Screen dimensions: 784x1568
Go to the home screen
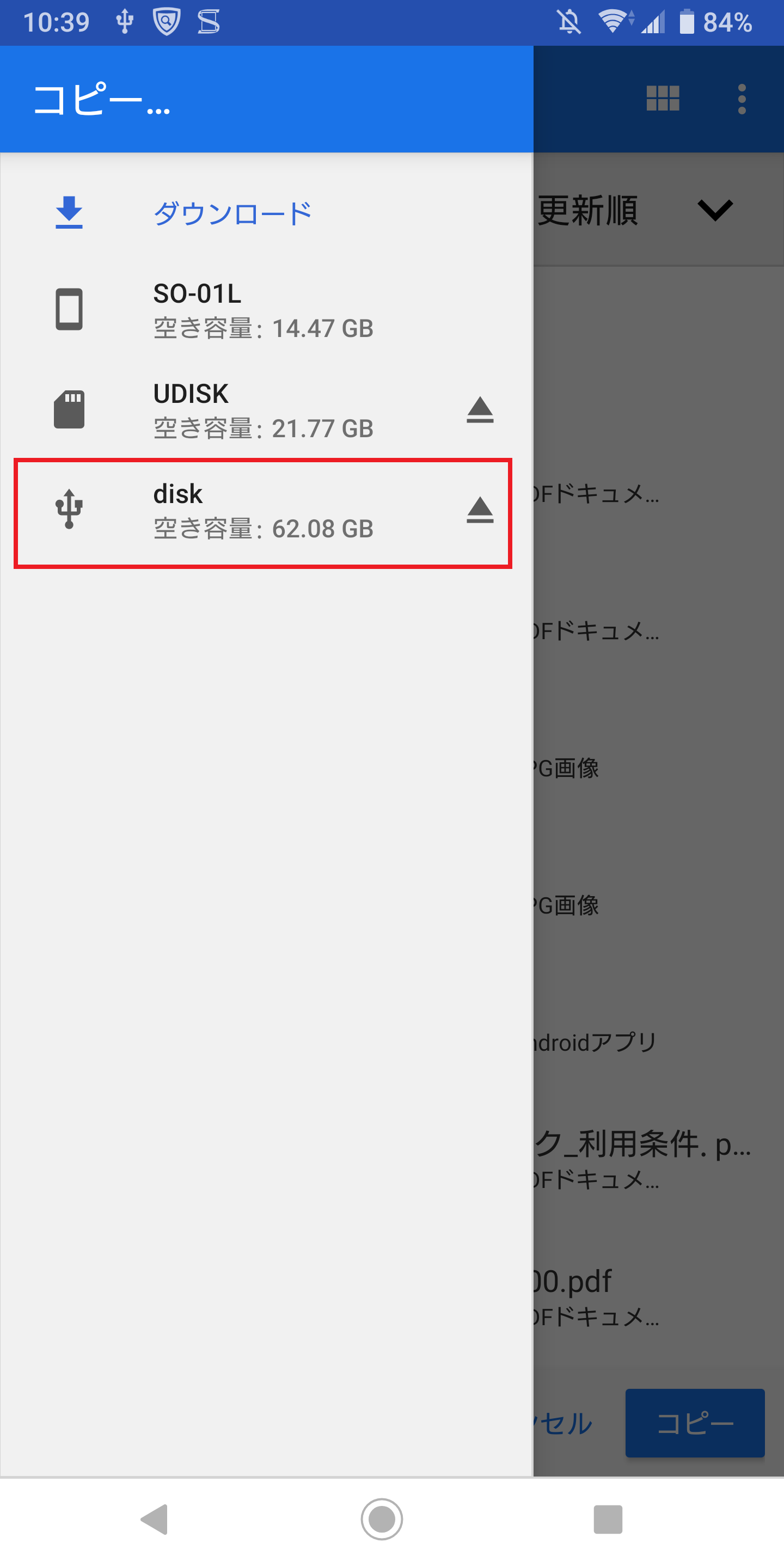(382, 1520)
